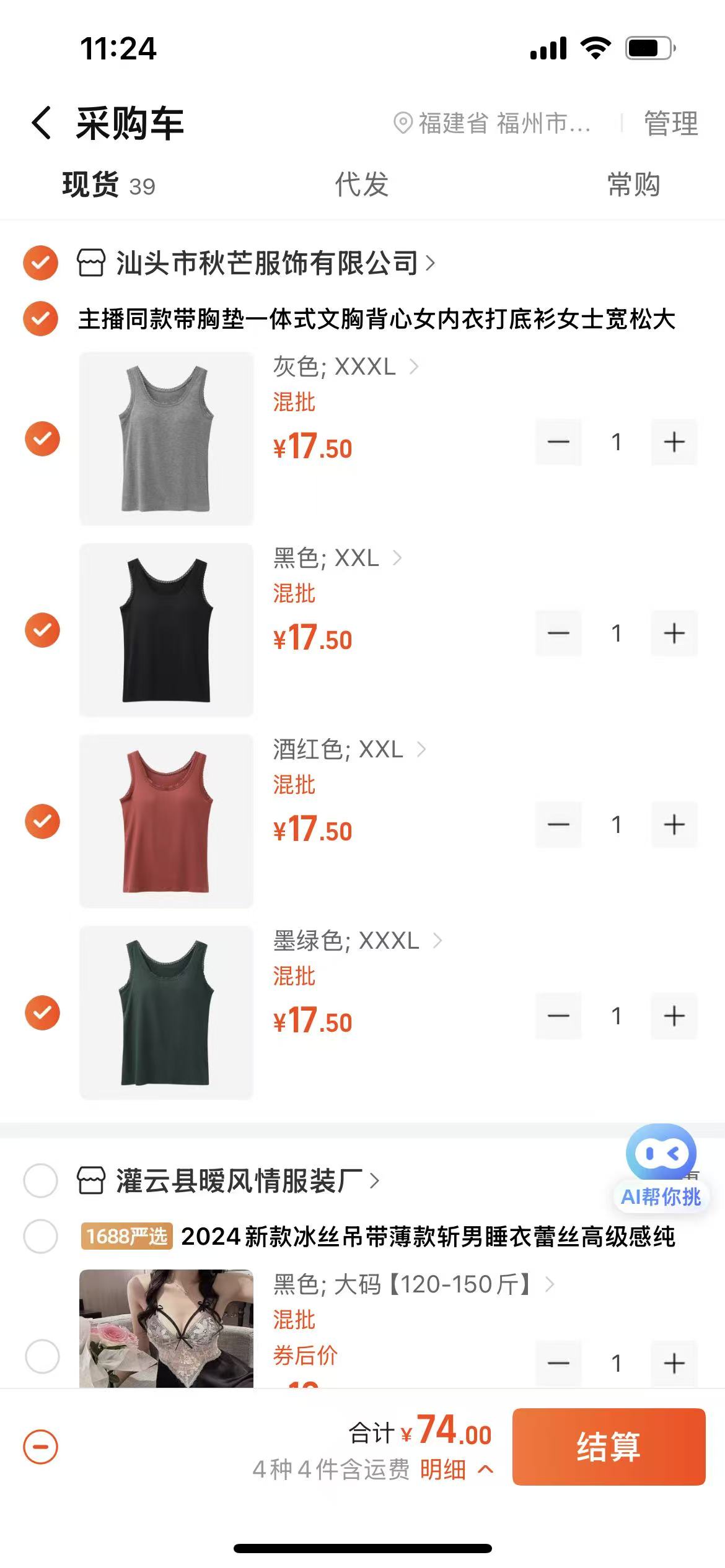
Task: Open the shop 汕头市秋芒服饰有限公司
Action: coord(266,263)
